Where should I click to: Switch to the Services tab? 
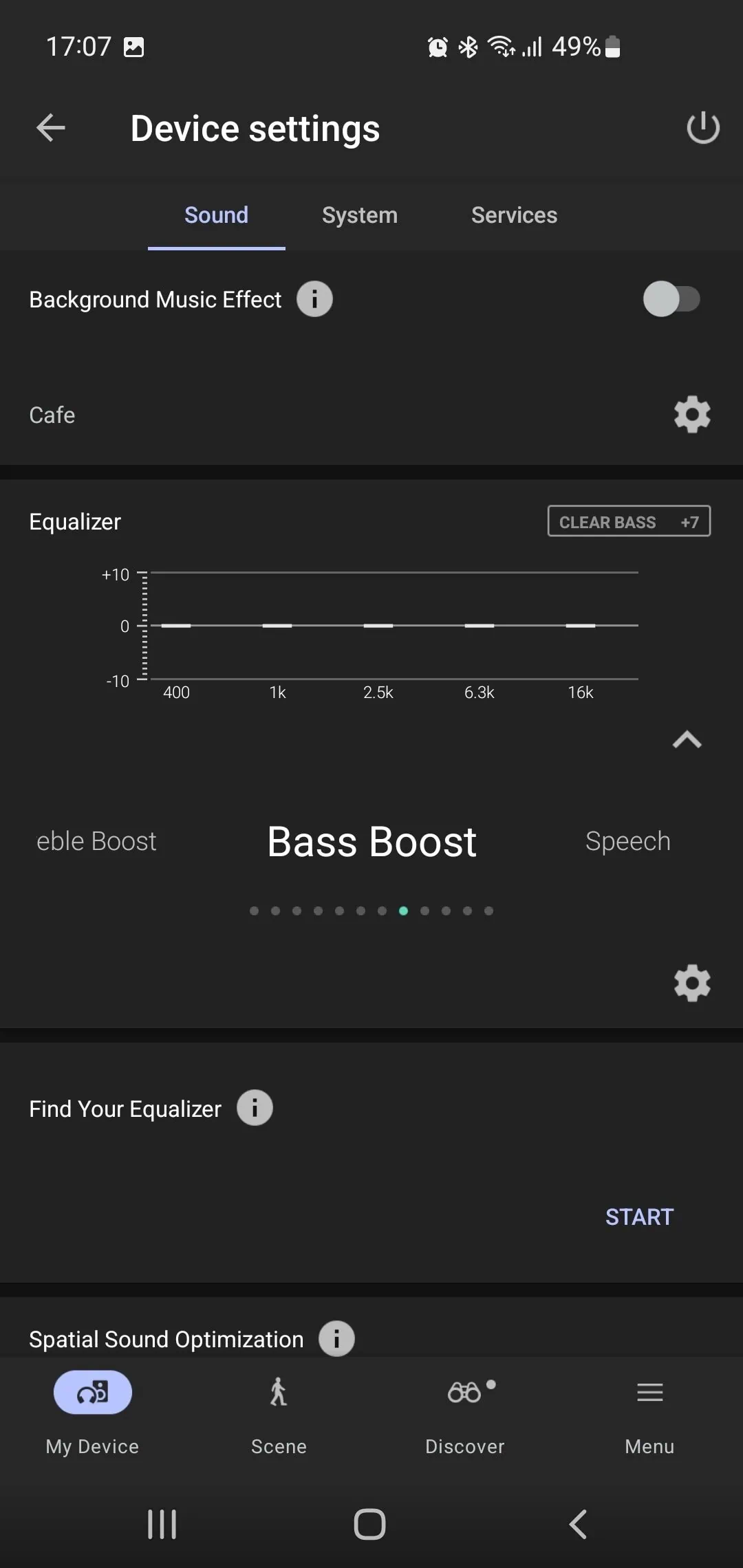(514, 215)
